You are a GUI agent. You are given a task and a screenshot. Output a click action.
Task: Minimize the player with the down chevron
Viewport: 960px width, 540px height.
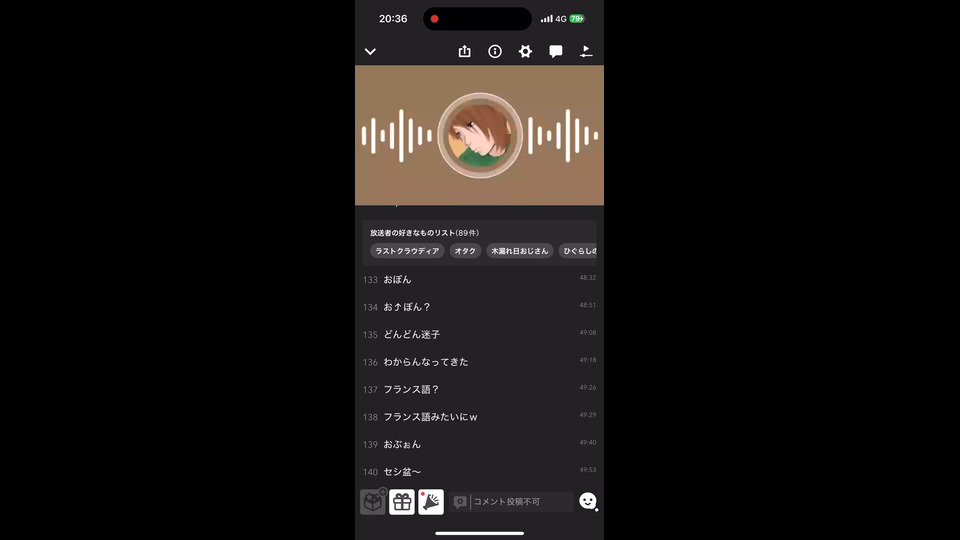tap(370, 52)
